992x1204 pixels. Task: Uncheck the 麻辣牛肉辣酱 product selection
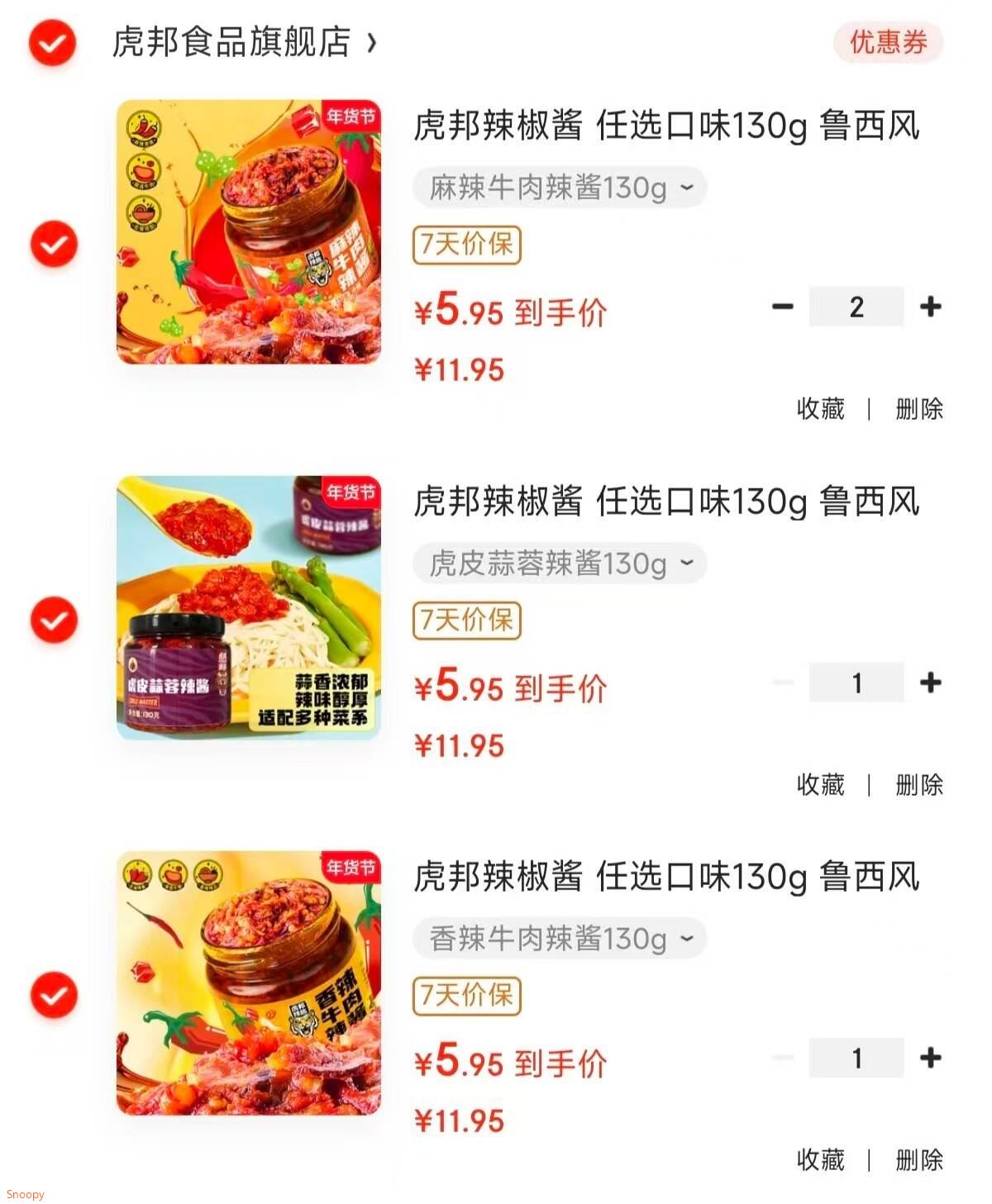[54, 245]
